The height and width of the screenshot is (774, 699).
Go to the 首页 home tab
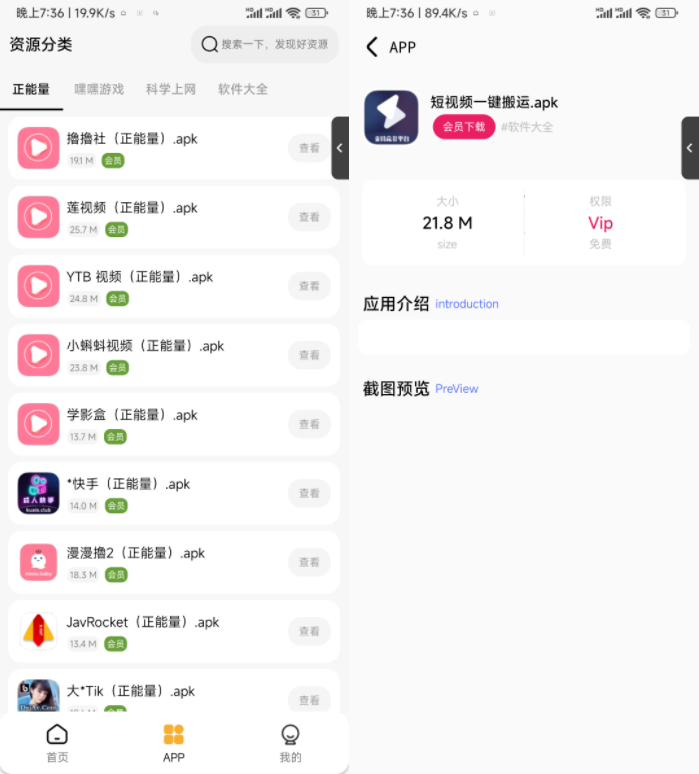[58, 743]
